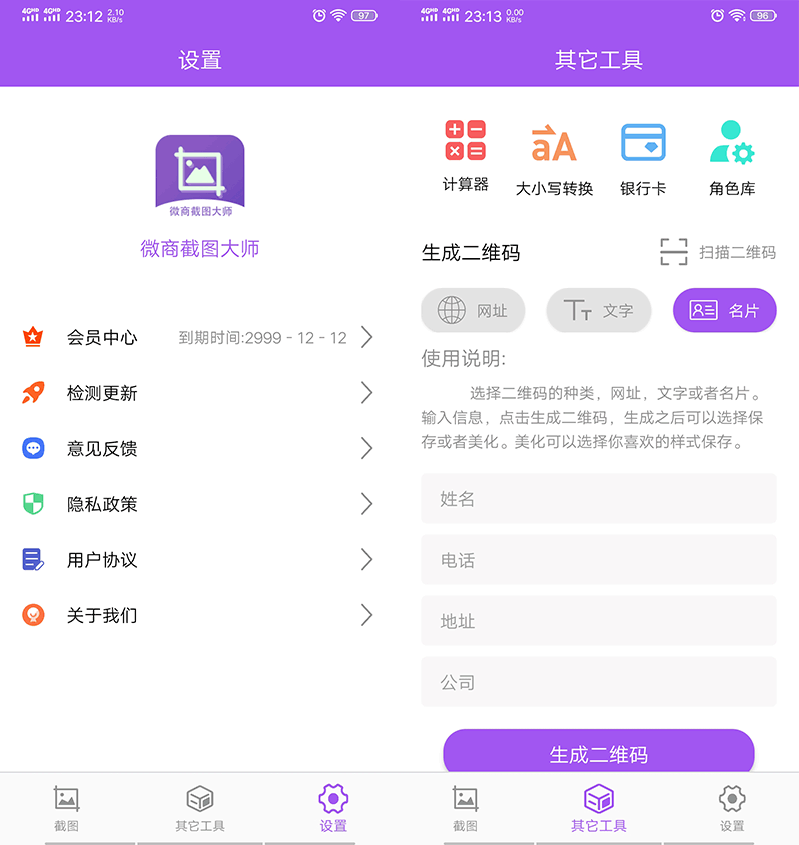Select the 名片 business card type

point(724,311)
